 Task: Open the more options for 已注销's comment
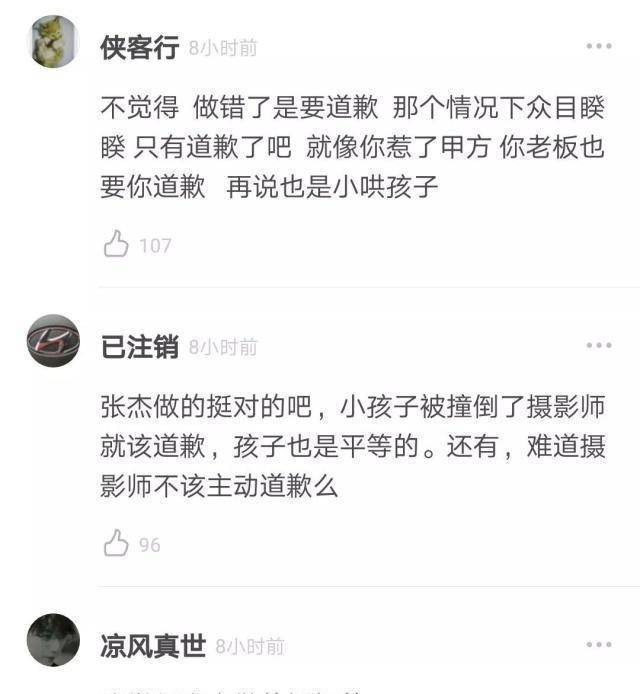coord(599,346)
